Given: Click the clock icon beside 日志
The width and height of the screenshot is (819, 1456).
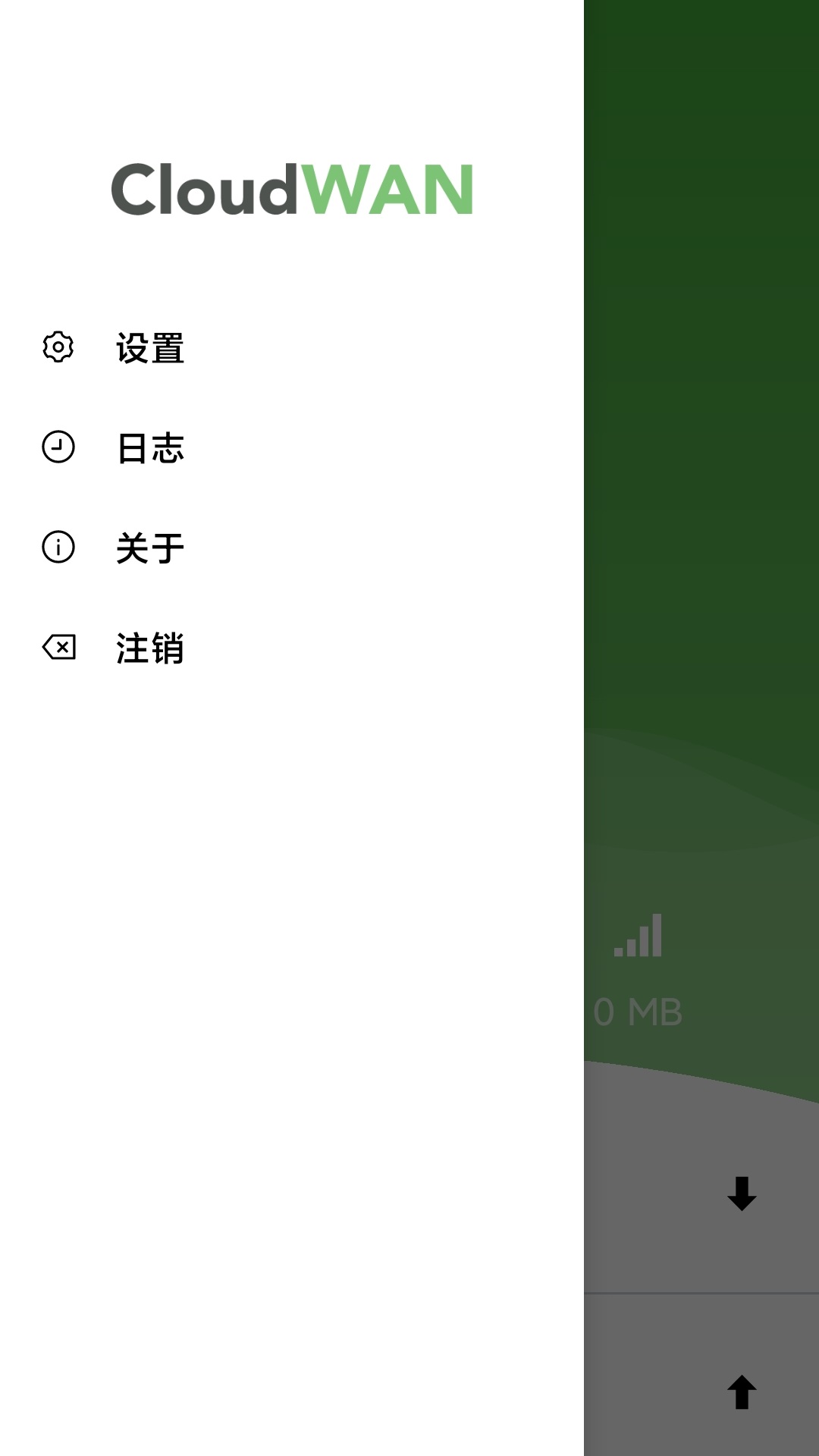Looking at the screenshot, I should (x=57, y=447).
